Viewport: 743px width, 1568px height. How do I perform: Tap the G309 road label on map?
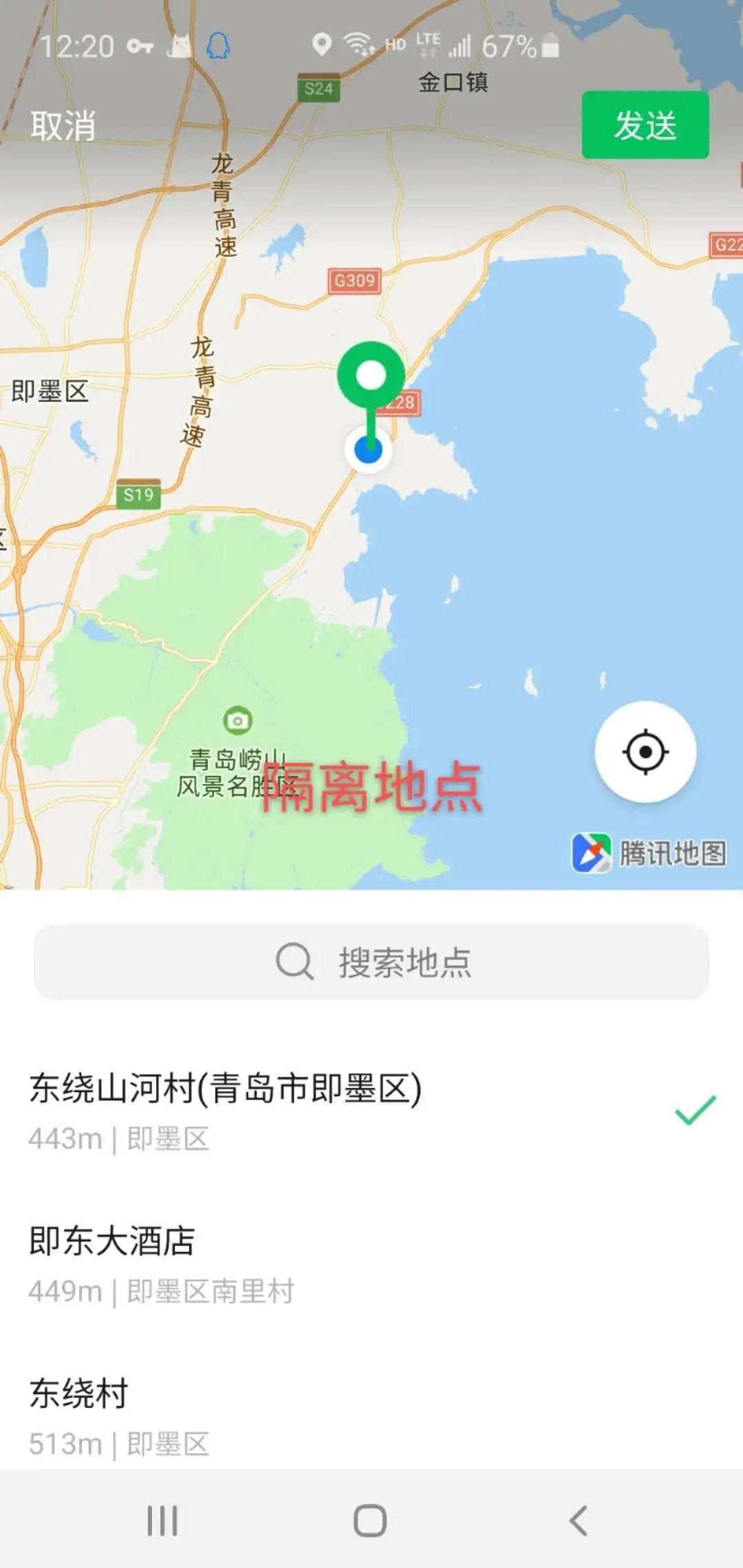(355, 280)
